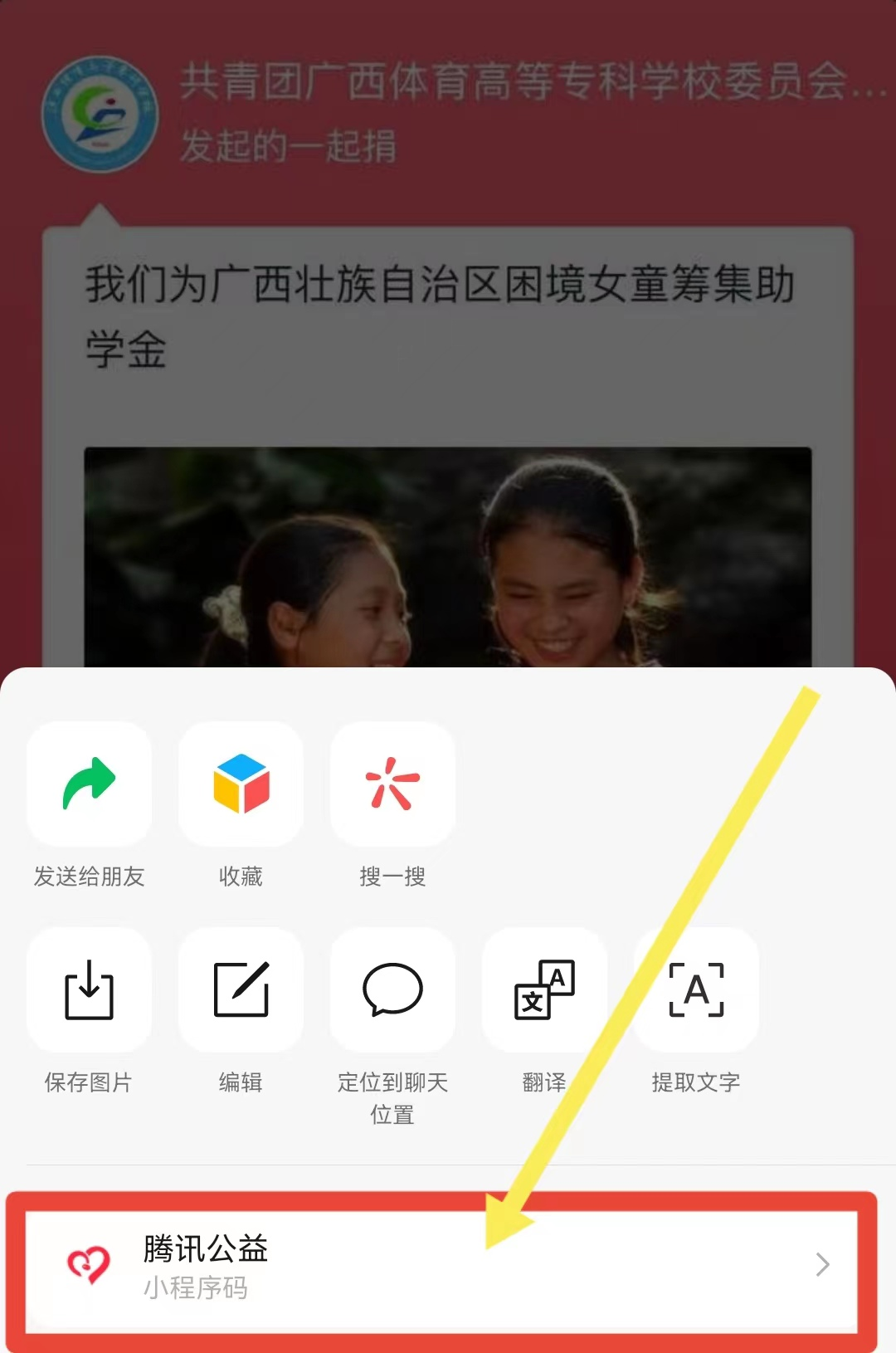Choose 定位到聊天位置
The width and height of the screenshot is (896, 1353).
[392, 989]
